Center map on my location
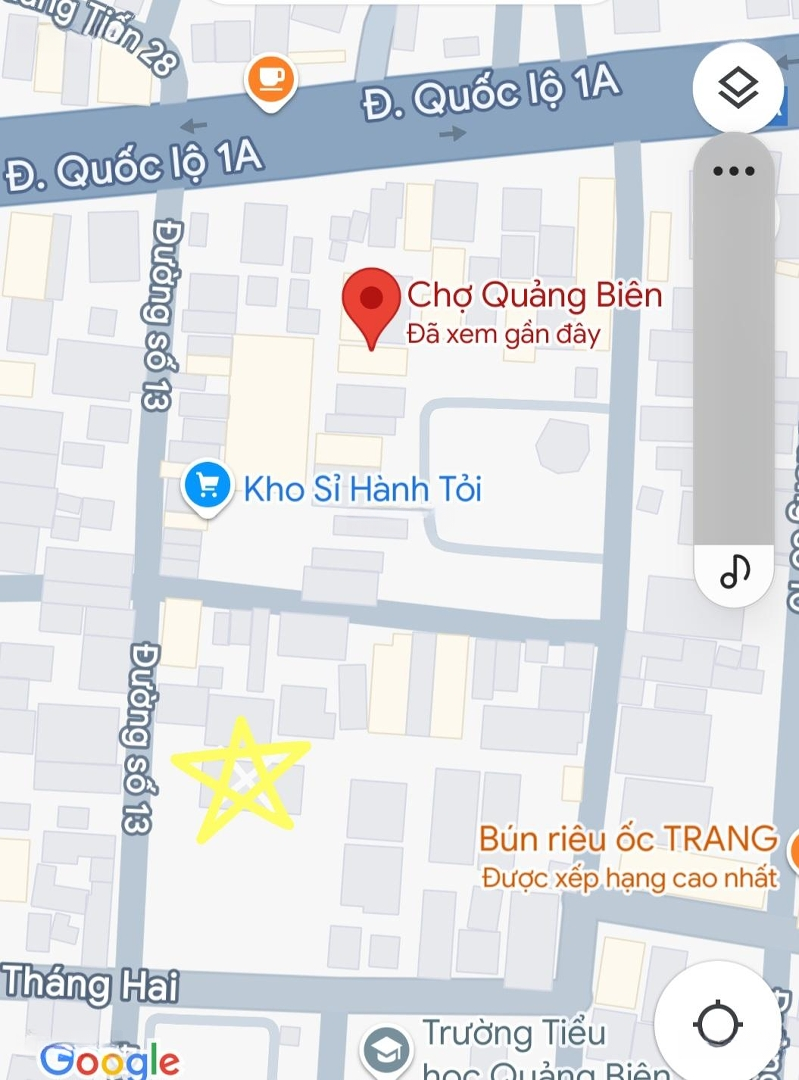This screenshot has height=1080, width=799. tap(717, 1024)
